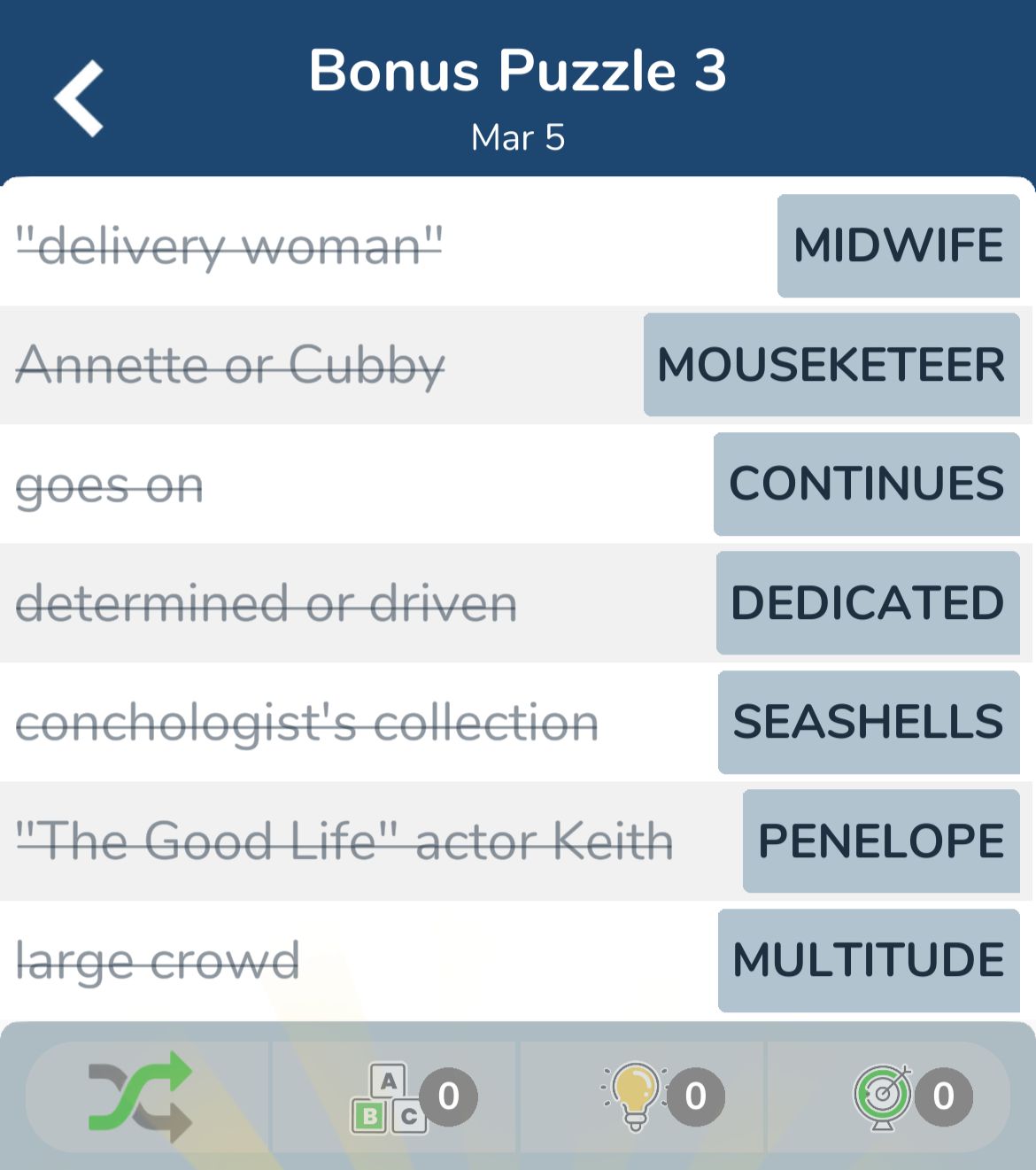This screenshot has height=1170, width=1036.
Task: Tap the MULTITUDE answer tile
Action: [869, 960]
